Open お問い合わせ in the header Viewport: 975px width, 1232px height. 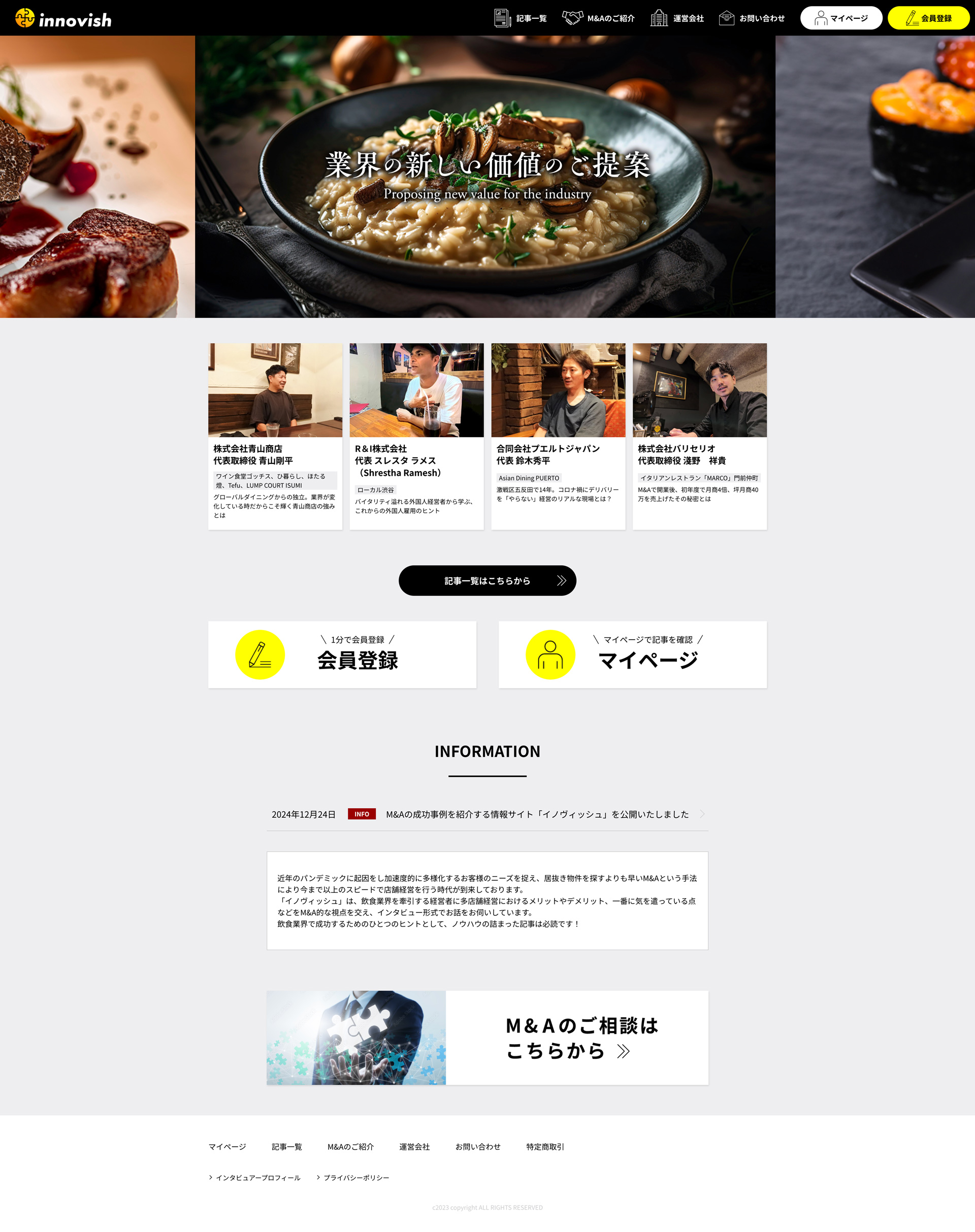[x=751, y=18]
